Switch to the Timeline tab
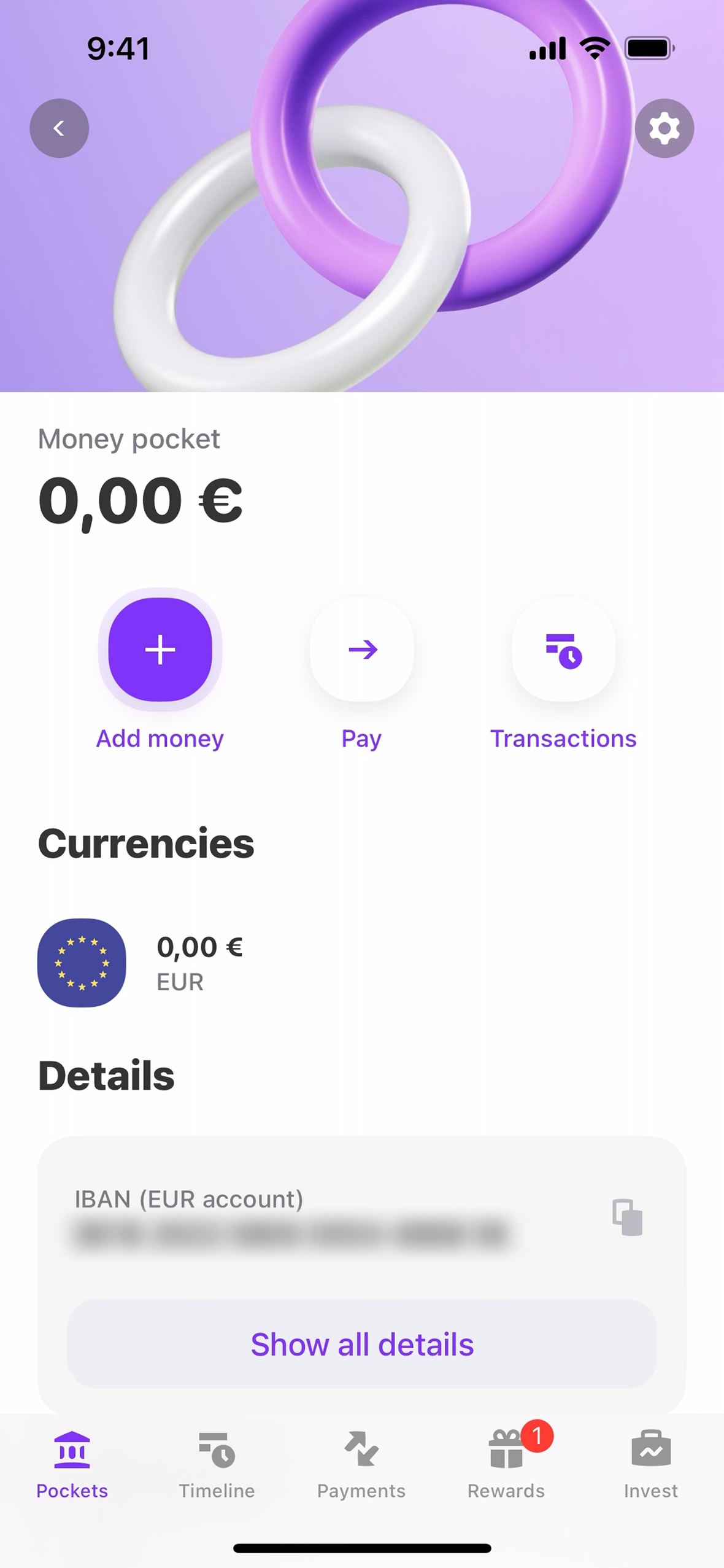Screen dimensions: 724x1568 (217, 1464)
